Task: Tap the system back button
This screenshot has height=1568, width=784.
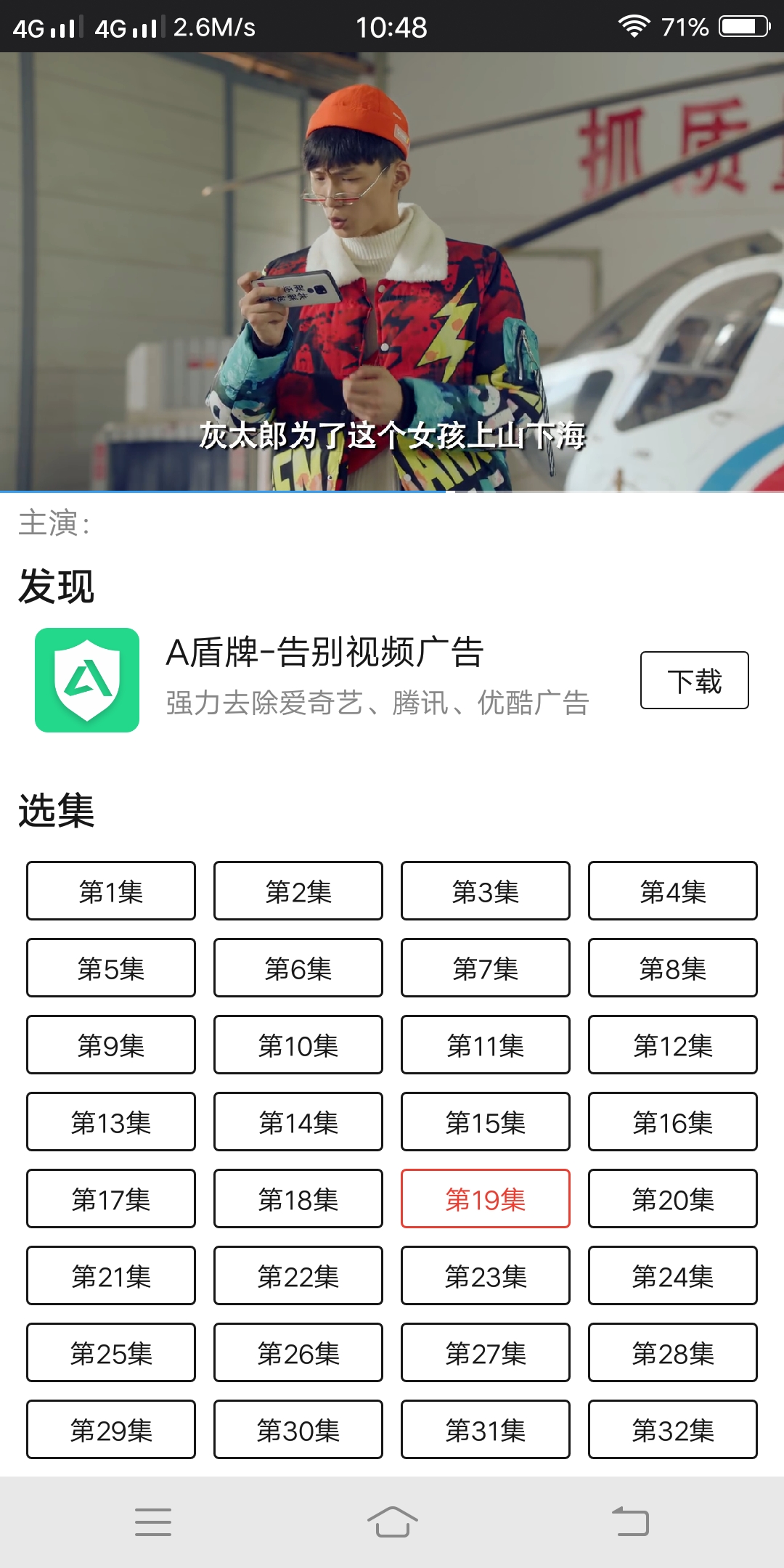Action: point(630,1522)
